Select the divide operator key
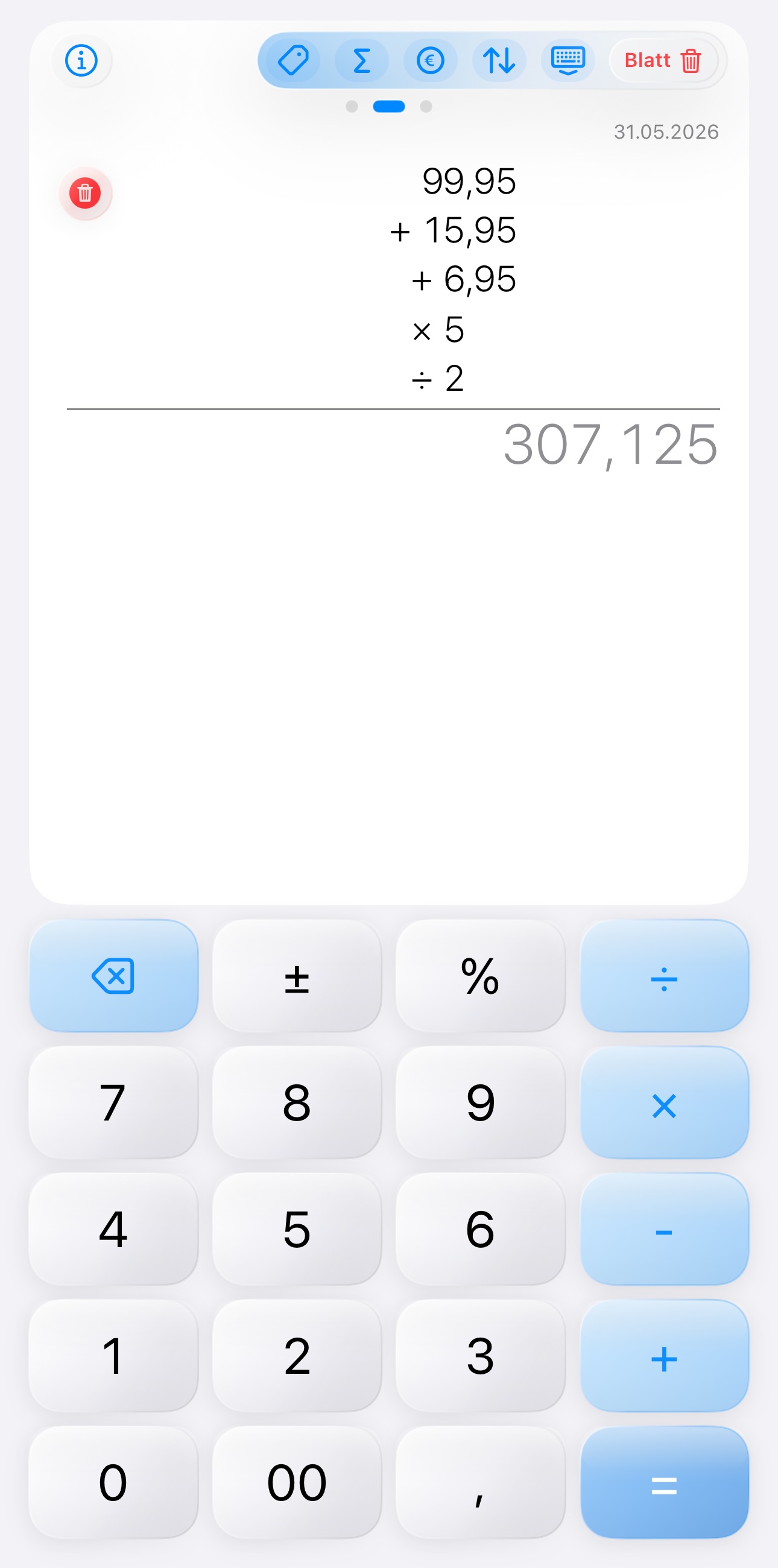This screenshot has height=1568, width=778. (x=664, y=976)
